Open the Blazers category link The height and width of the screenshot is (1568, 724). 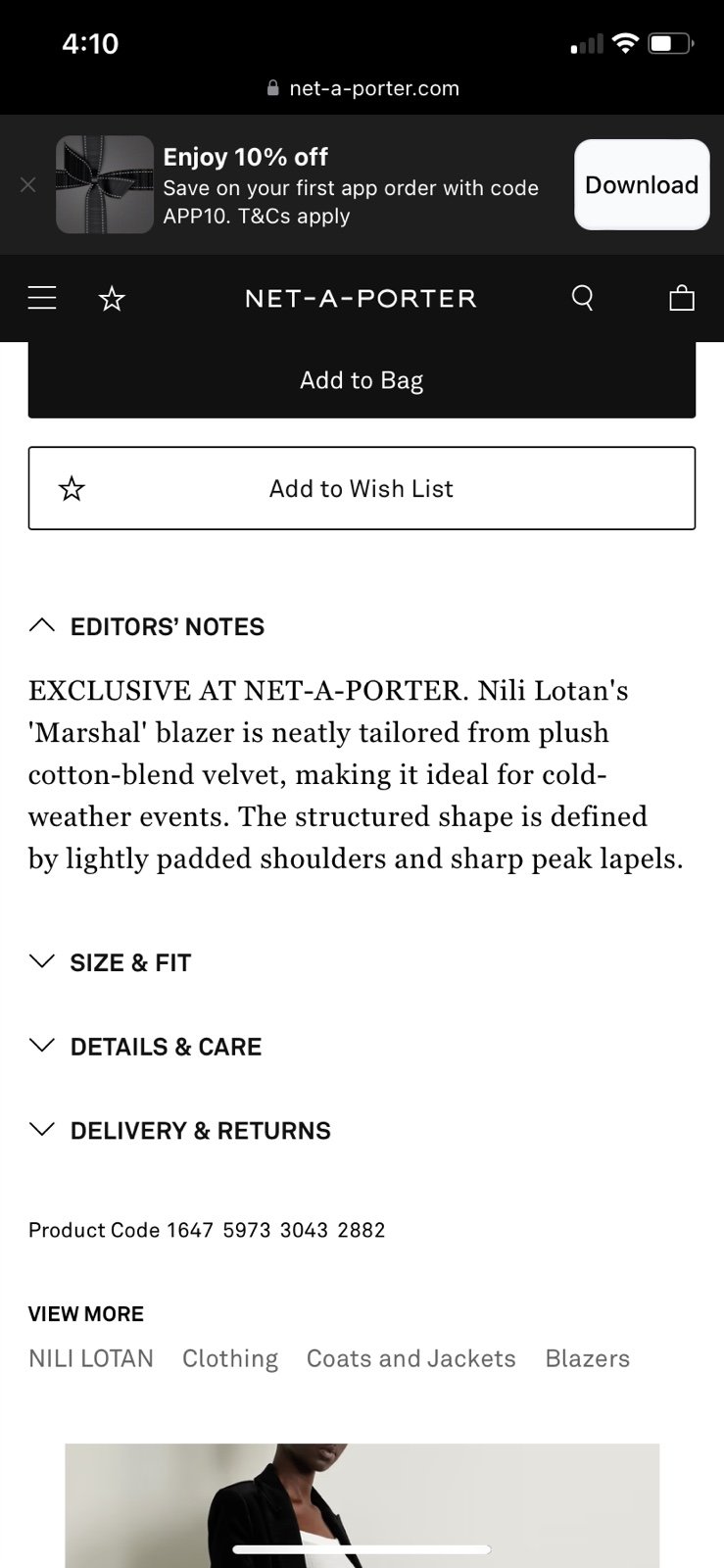[x=588, y=1358]
